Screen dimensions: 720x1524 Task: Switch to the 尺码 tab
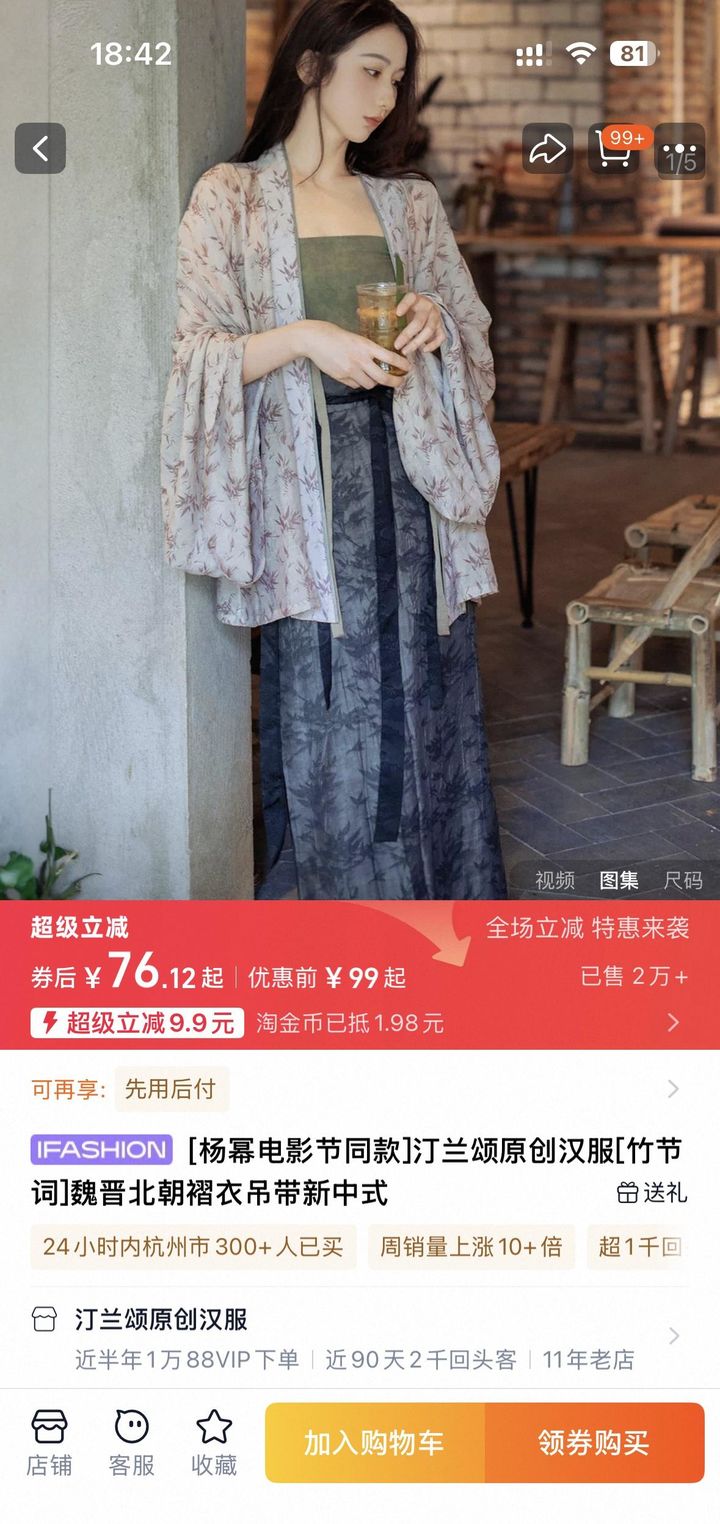683,880
